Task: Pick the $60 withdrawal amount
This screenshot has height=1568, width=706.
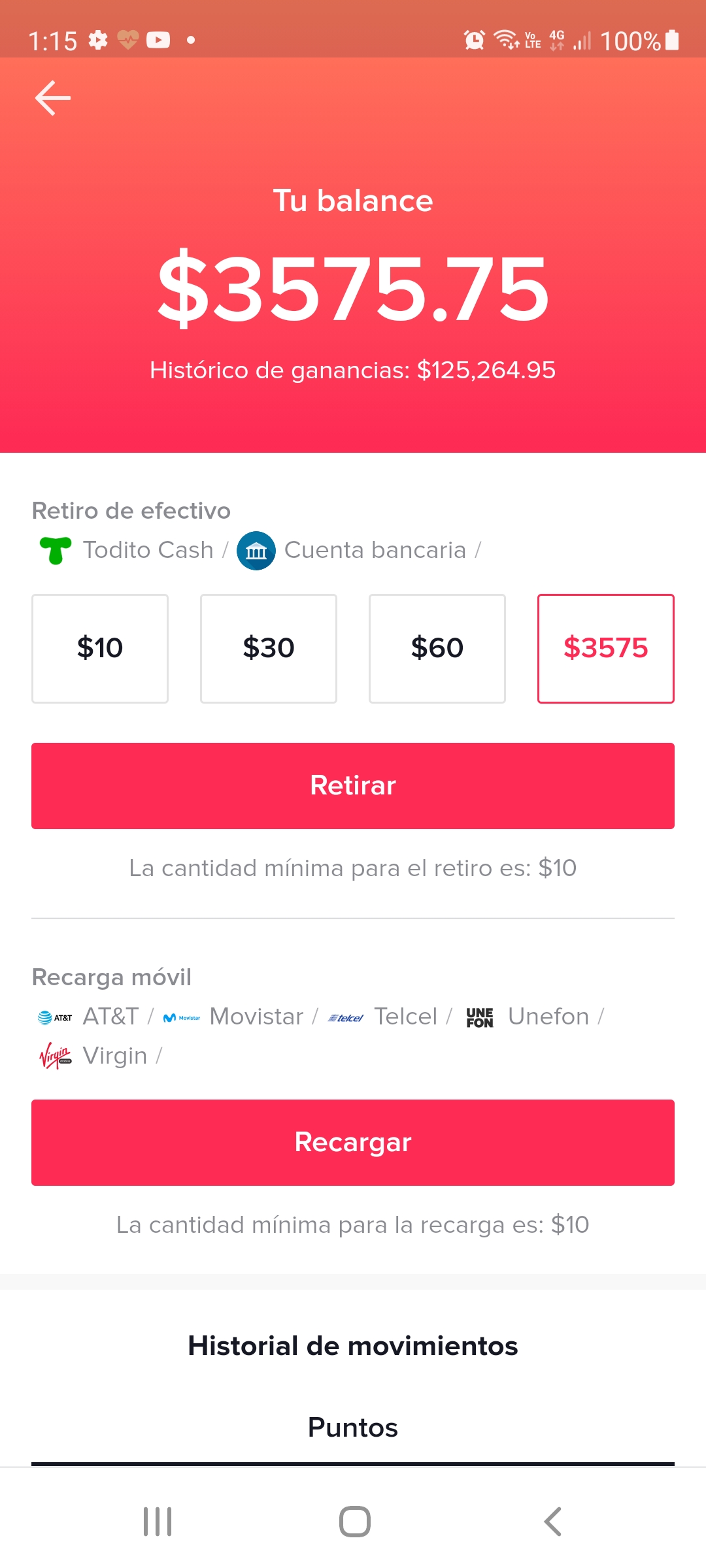Action: click(x=437, y=648)
